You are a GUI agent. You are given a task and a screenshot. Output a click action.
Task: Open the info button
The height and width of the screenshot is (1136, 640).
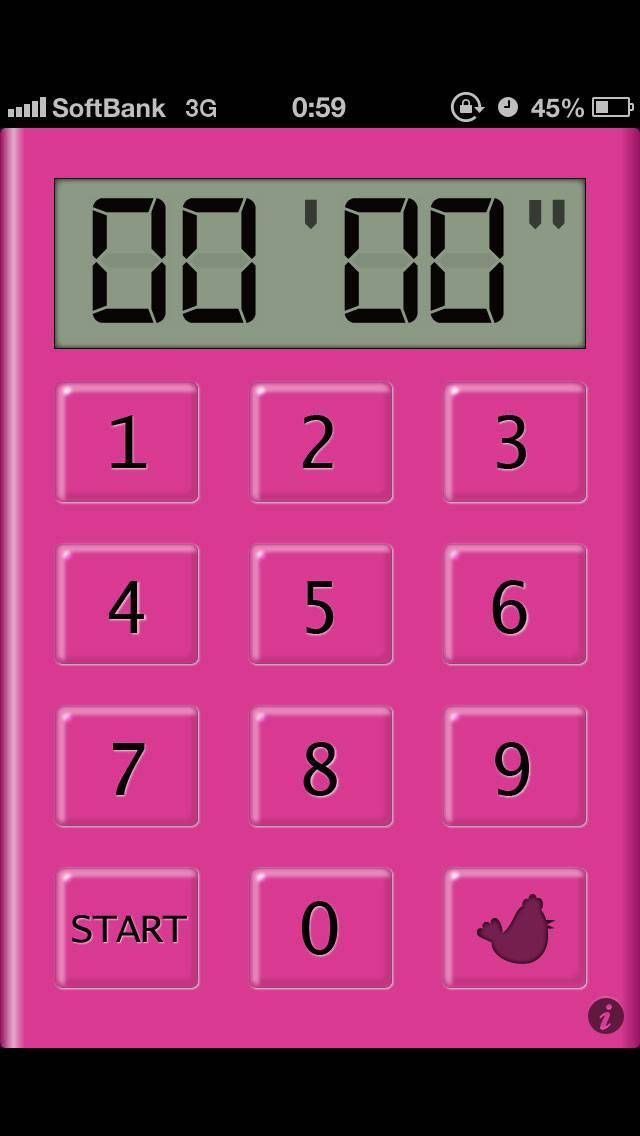point(605,1016)
